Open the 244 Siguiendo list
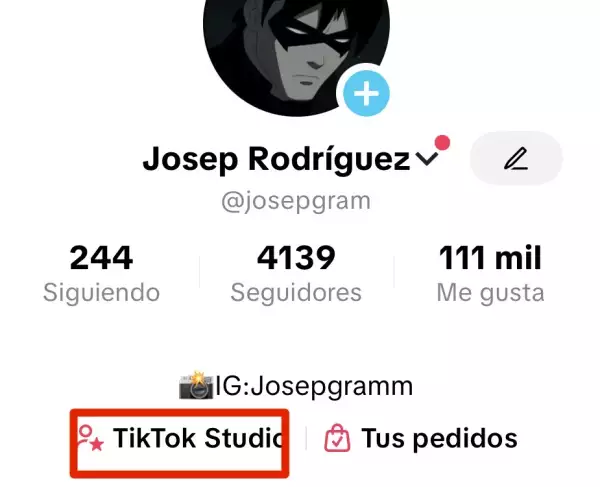This screenshot has height=487, width=600. pyautogui.click(x=101, y=274)
